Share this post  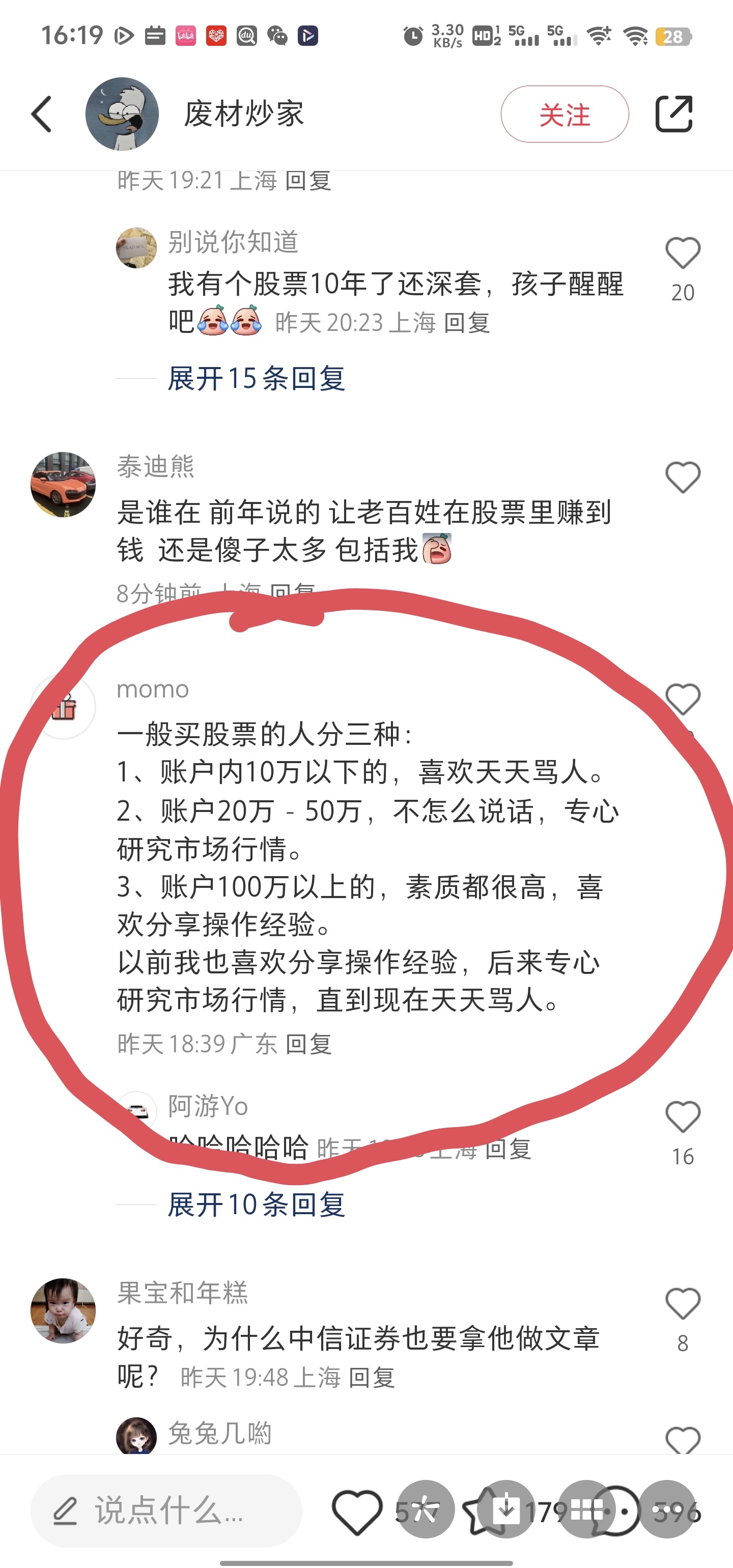click(673, 114)
